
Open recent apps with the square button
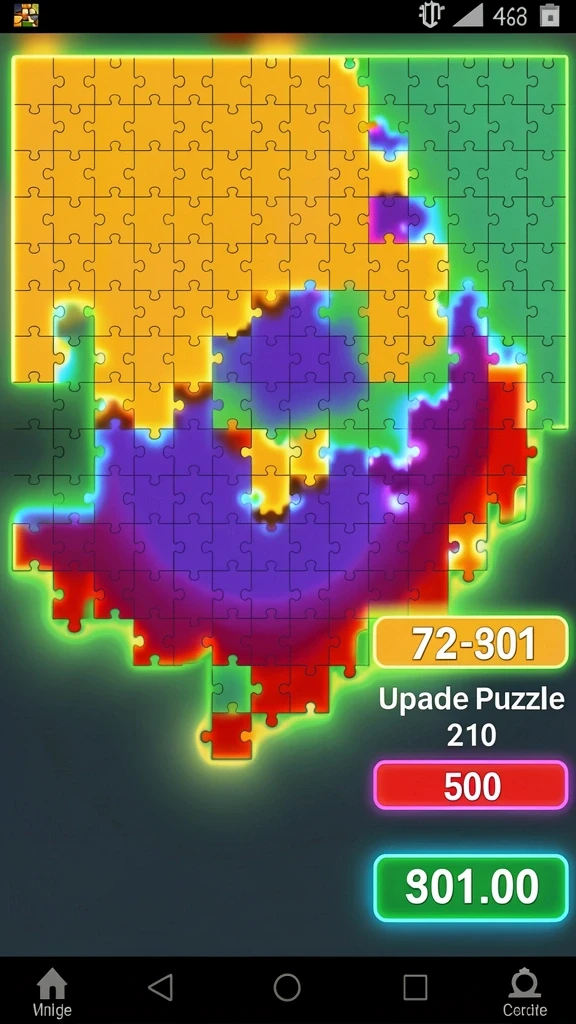[x=415, y=987]
